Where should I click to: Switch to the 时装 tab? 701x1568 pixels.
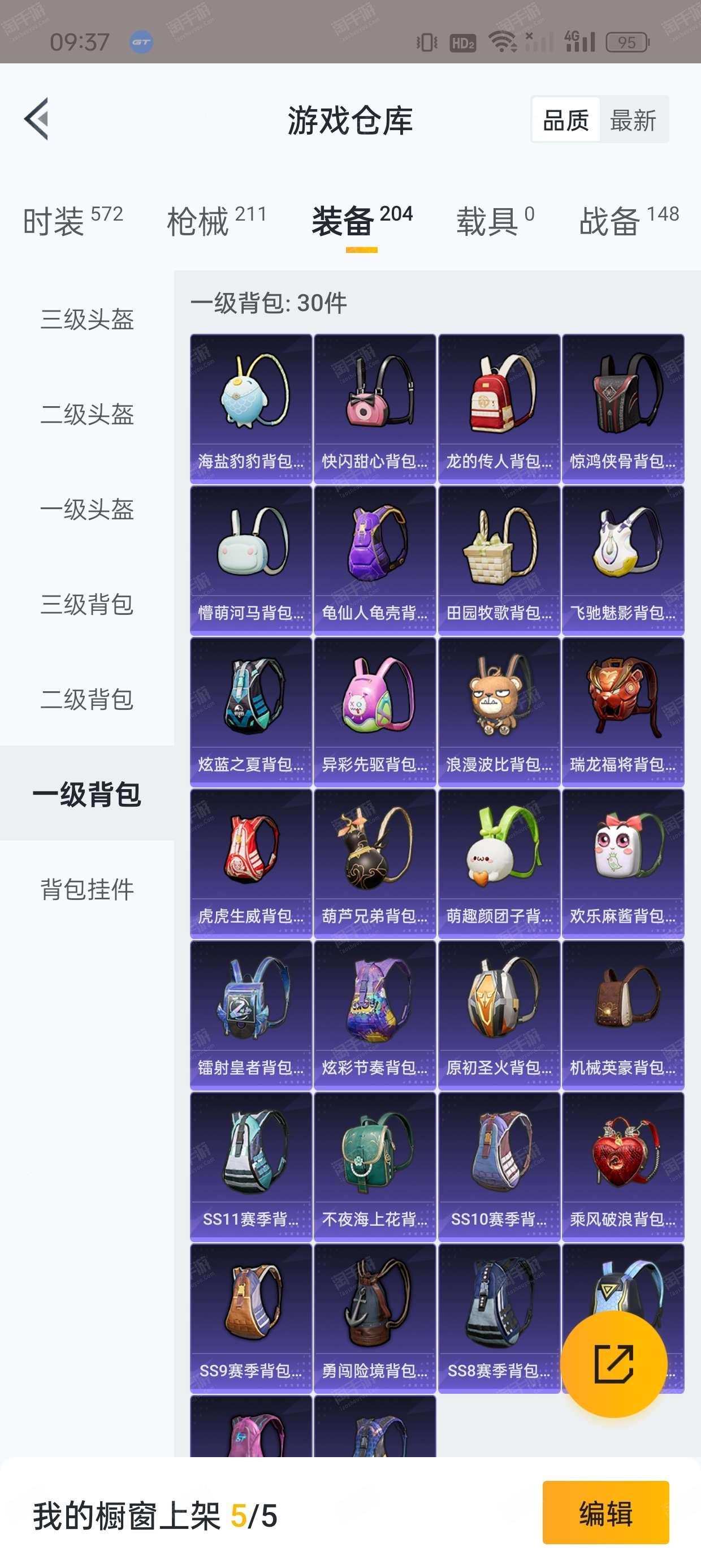73,221
